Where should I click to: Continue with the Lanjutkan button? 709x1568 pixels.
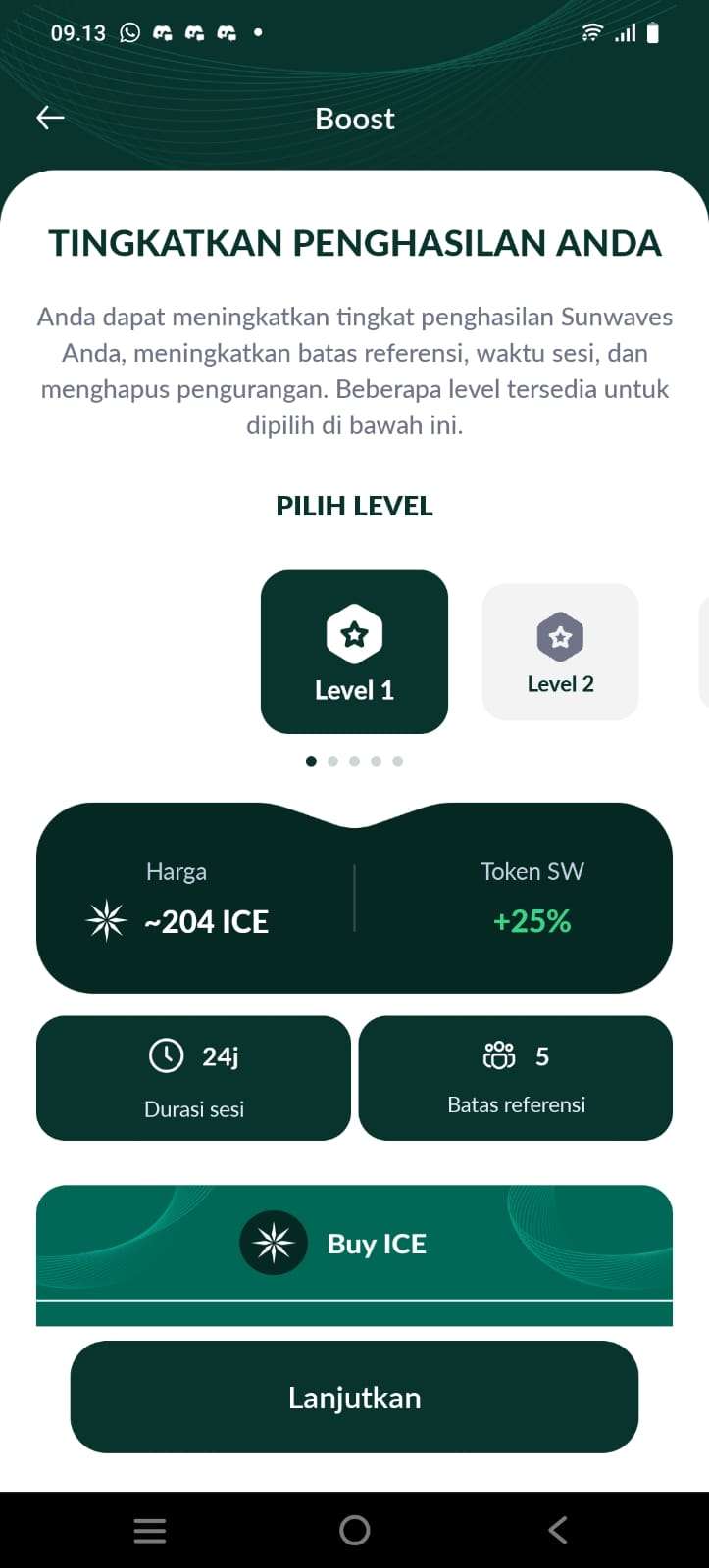[354, 1396]
